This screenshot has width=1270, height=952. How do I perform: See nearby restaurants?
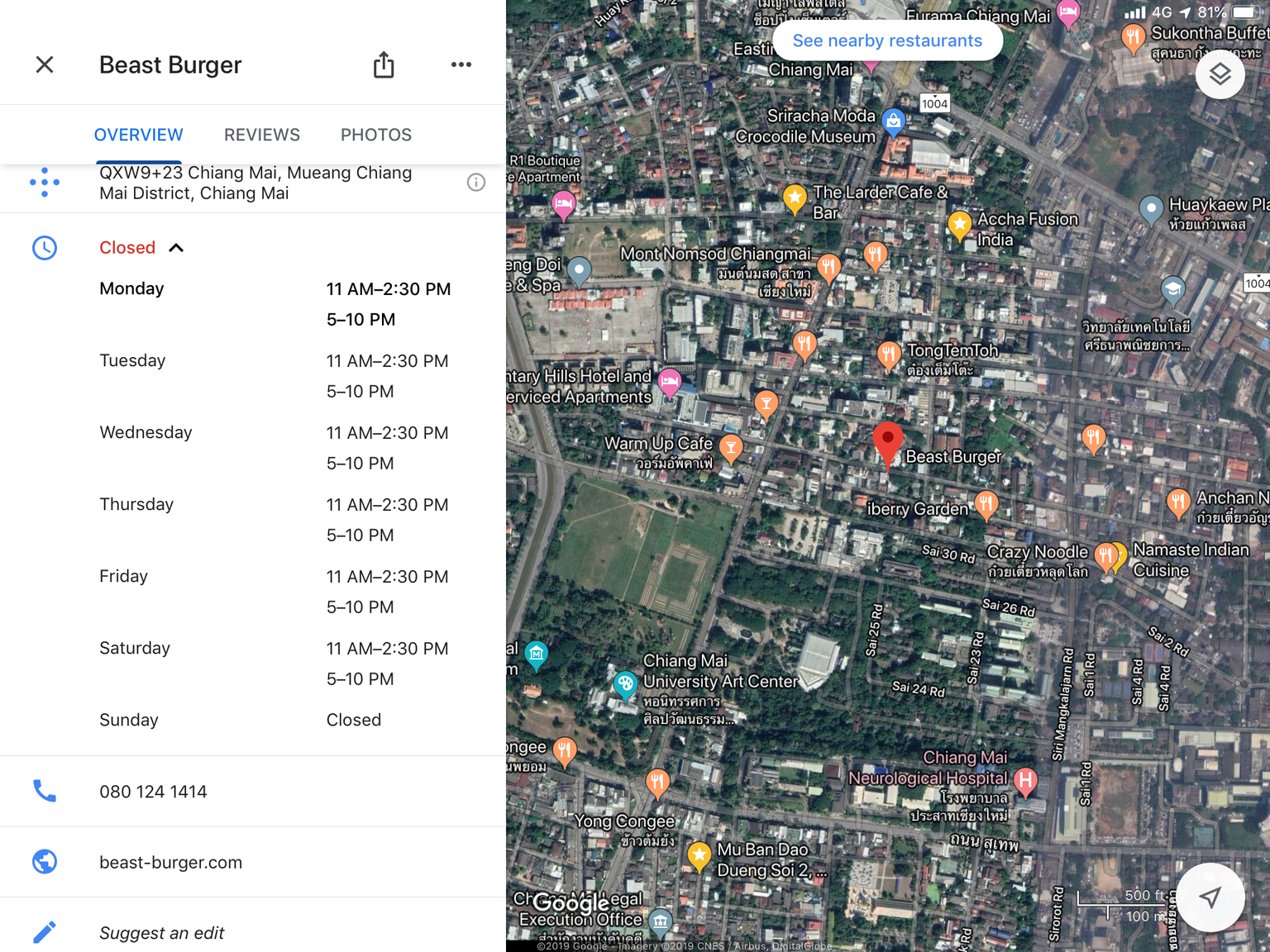click(x=887, y=40)
